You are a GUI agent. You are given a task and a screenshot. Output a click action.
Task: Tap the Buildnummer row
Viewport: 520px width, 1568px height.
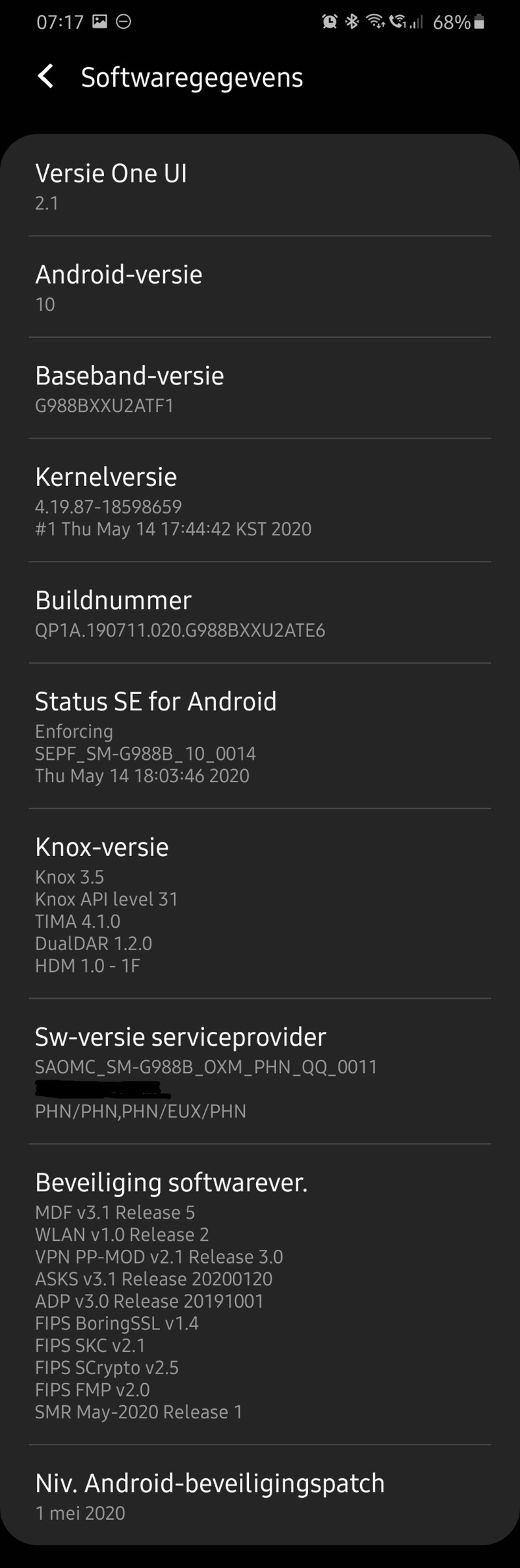coord(260,613)
